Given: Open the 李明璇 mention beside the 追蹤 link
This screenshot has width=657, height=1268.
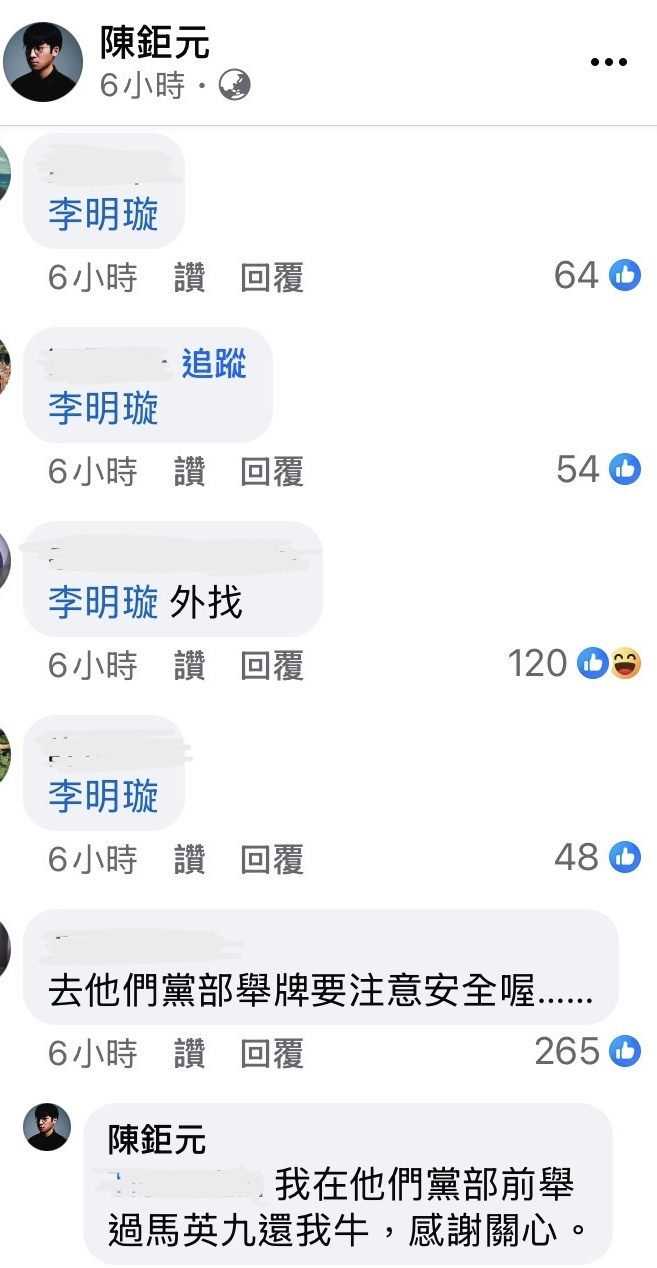Looking at the screenshot, I should click(x=103, y=408).
